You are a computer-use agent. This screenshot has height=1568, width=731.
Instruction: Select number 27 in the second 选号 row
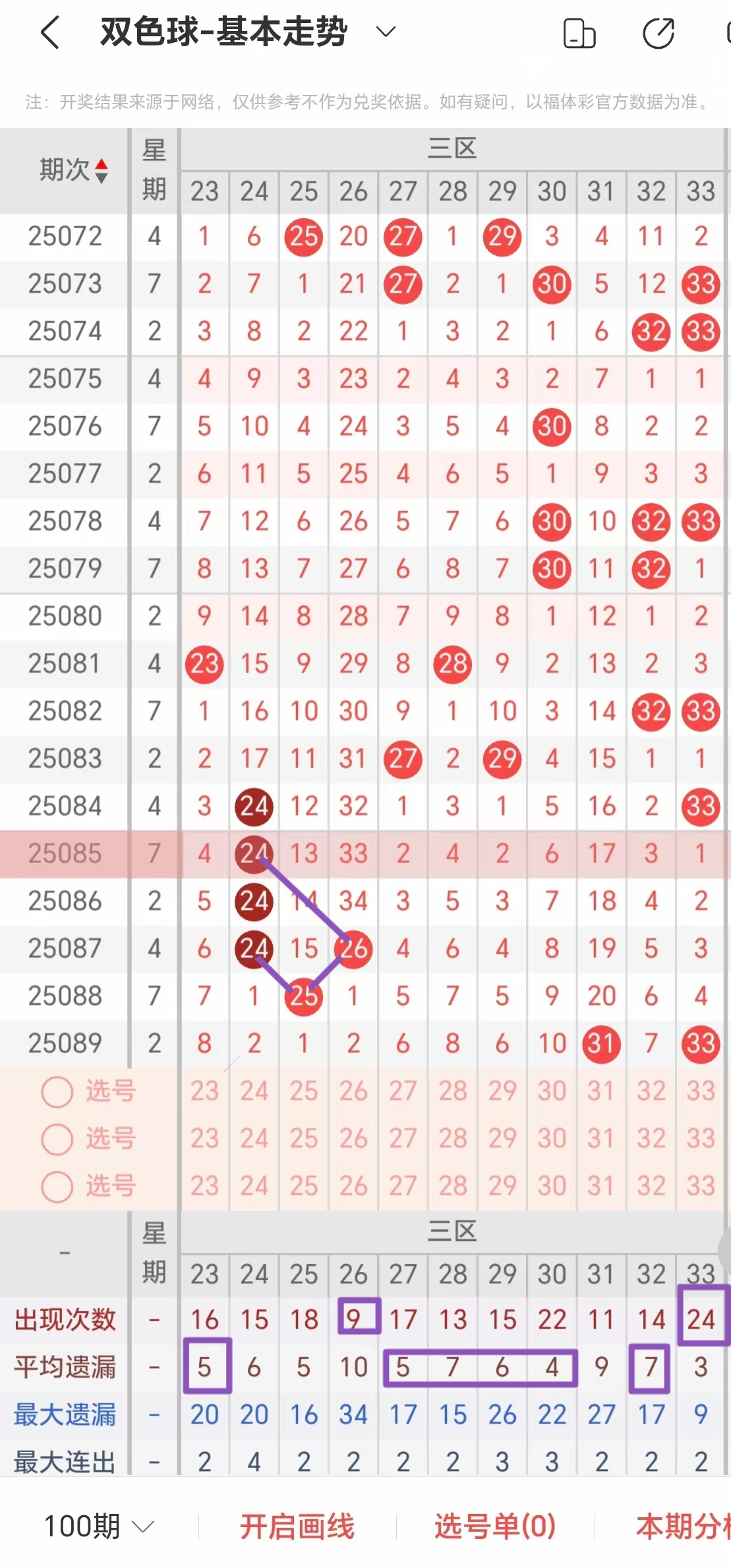(x=403, y=1139)
